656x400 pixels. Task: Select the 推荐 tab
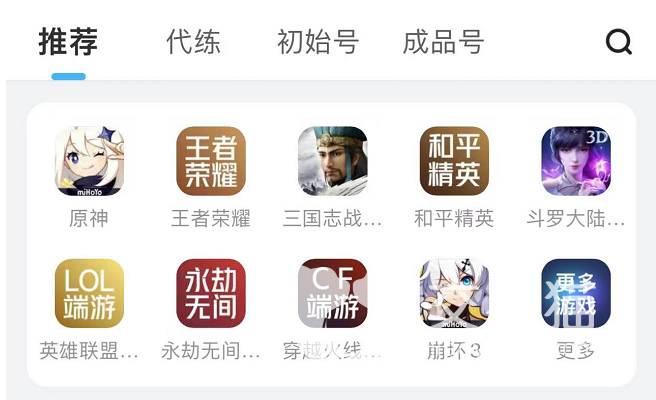pyautogui.click(x=68, y=42)
